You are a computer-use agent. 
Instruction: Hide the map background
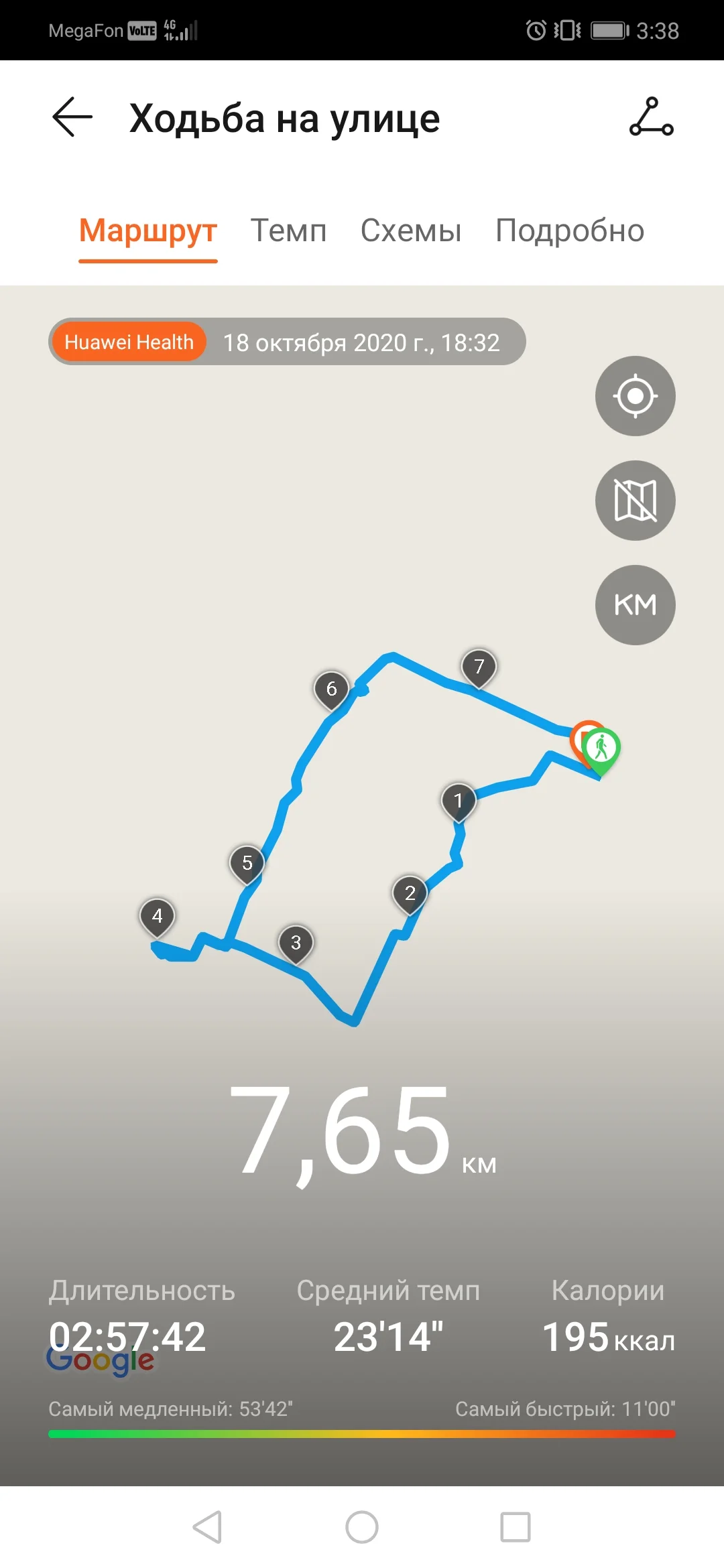tap(635, 501)
